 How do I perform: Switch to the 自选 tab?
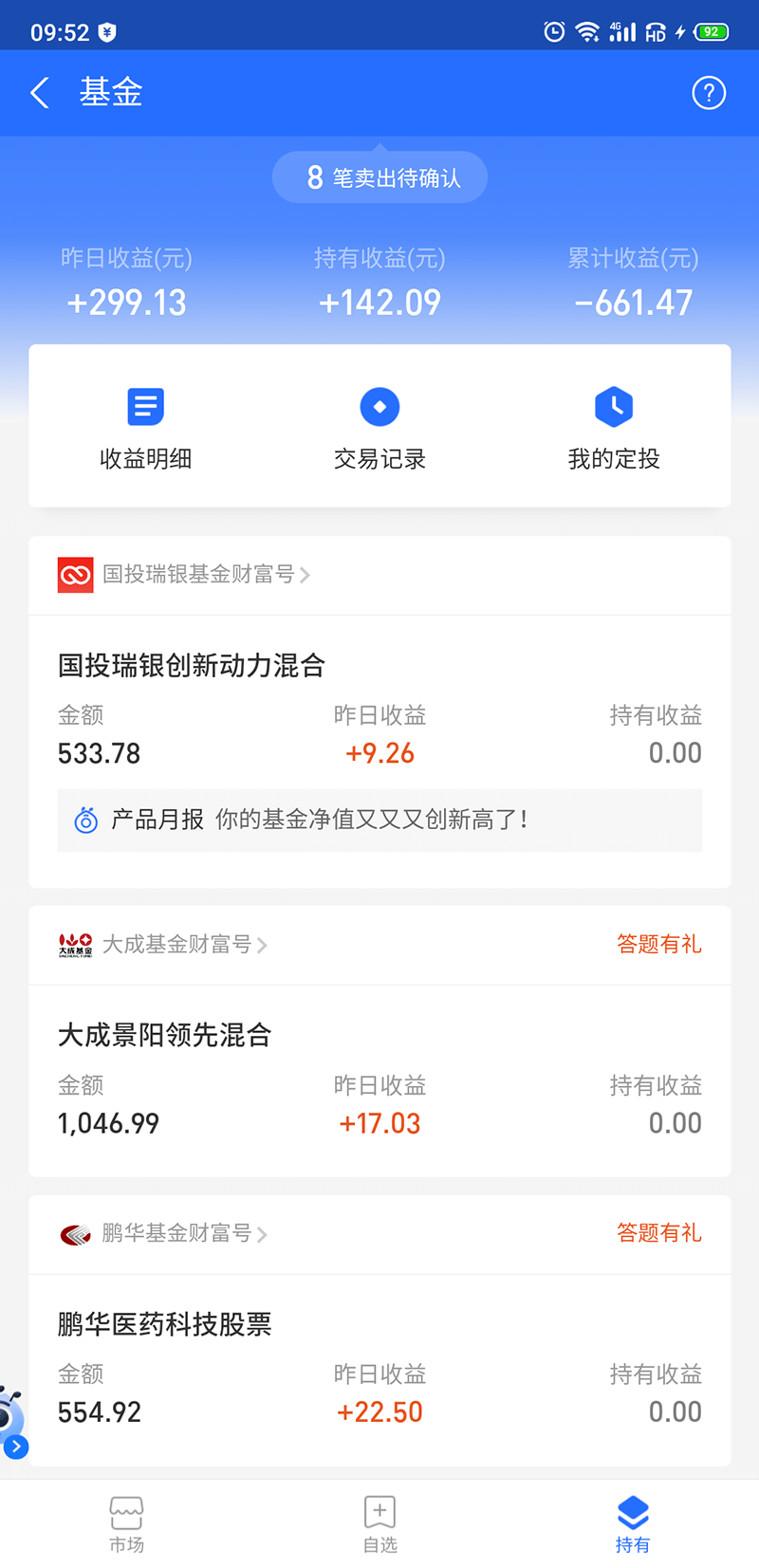click(379, 1524)
